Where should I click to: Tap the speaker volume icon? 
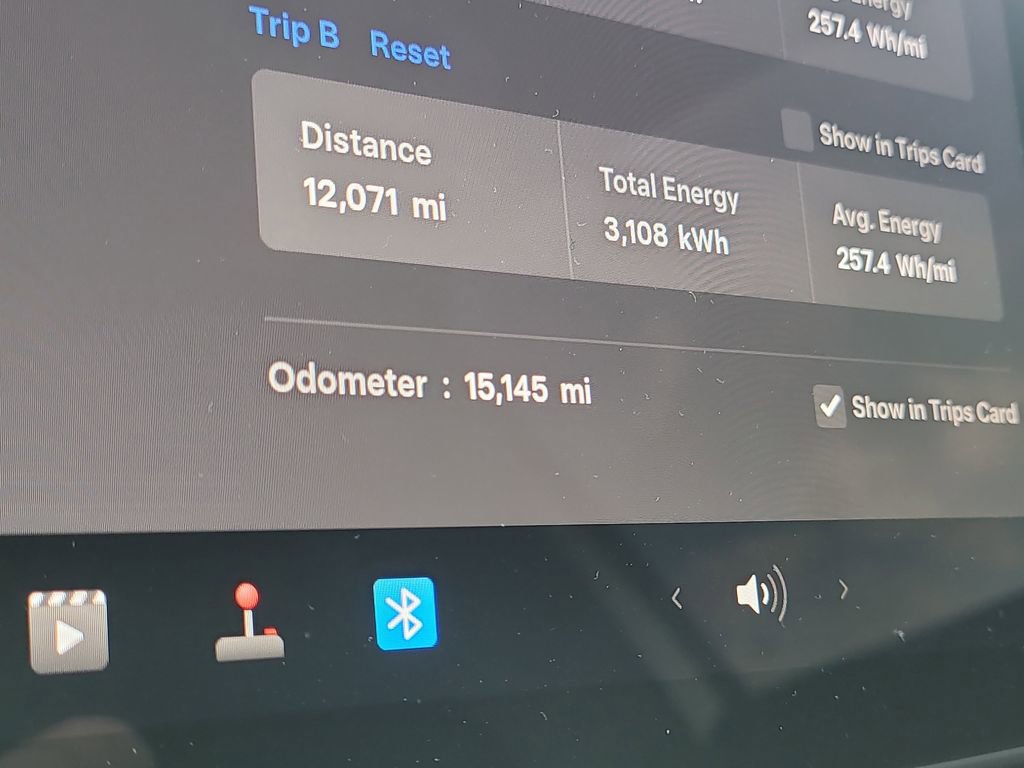tap(761, 595)
